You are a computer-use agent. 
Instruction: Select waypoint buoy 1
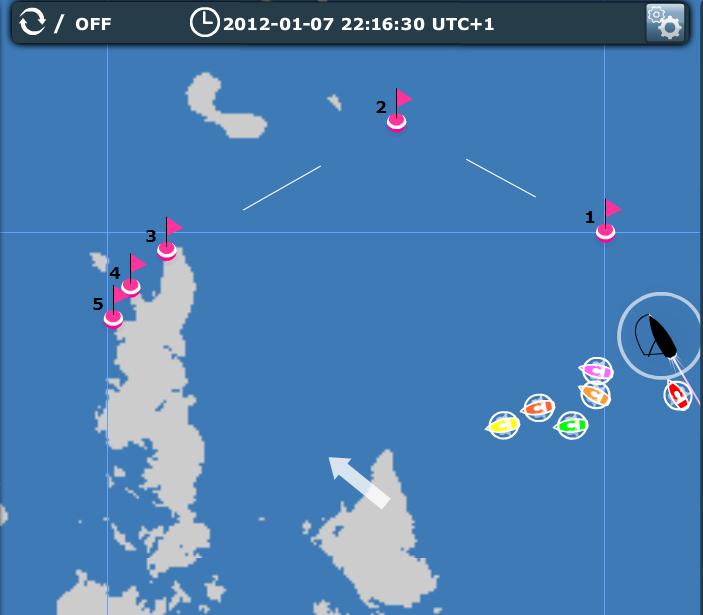click(605, 231)
